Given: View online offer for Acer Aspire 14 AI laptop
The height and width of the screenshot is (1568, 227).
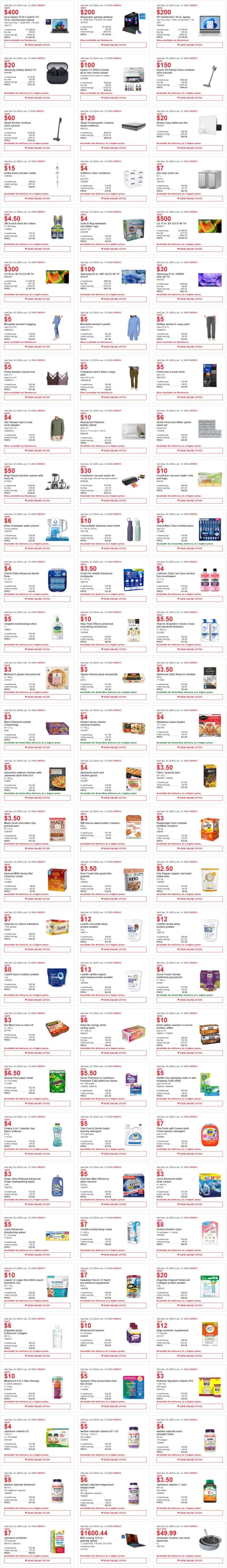Looking at the screenshot, I should tap(37, 45).
